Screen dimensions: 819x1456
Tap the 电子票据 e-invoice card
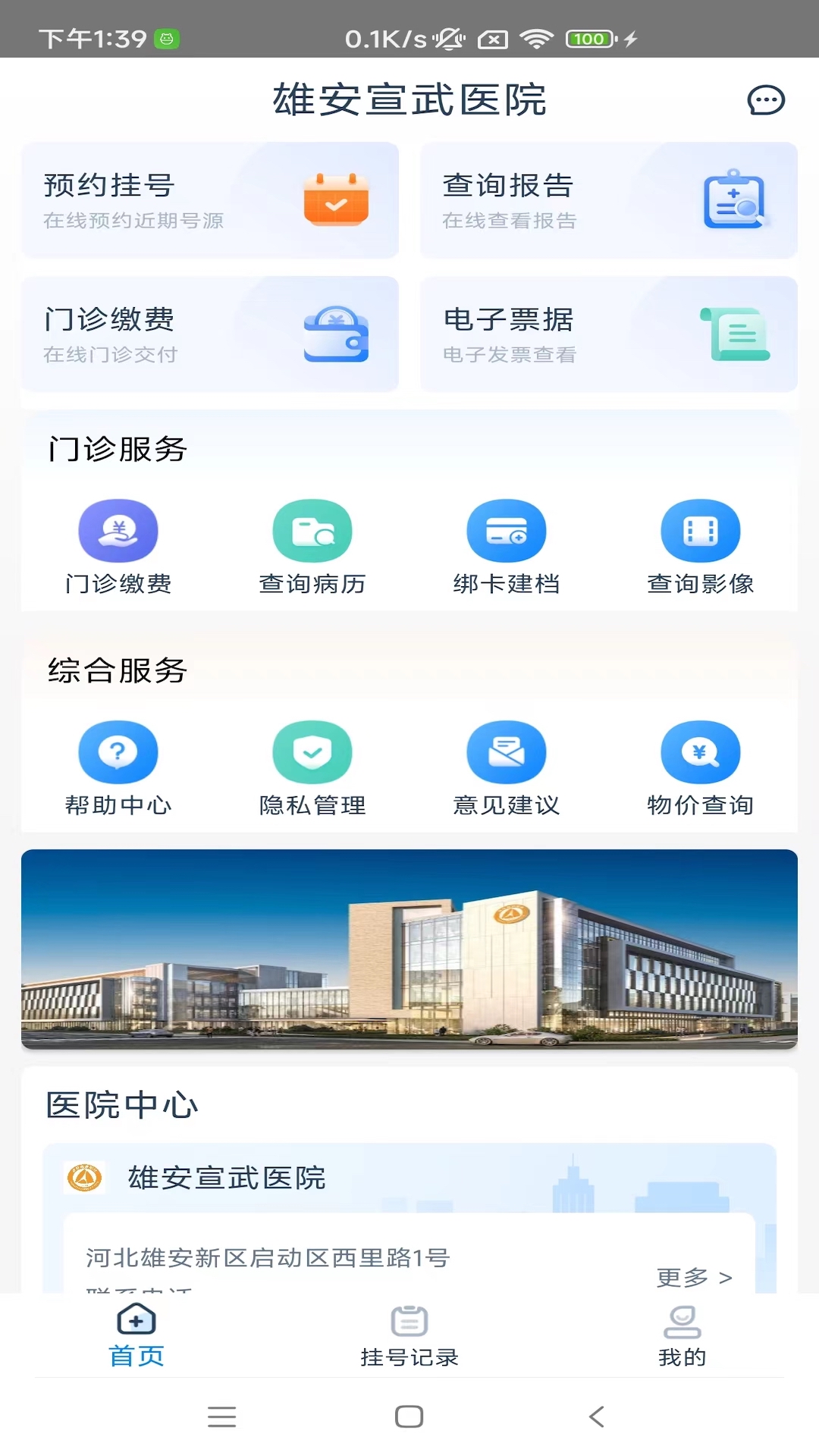[x=607, y=334]
